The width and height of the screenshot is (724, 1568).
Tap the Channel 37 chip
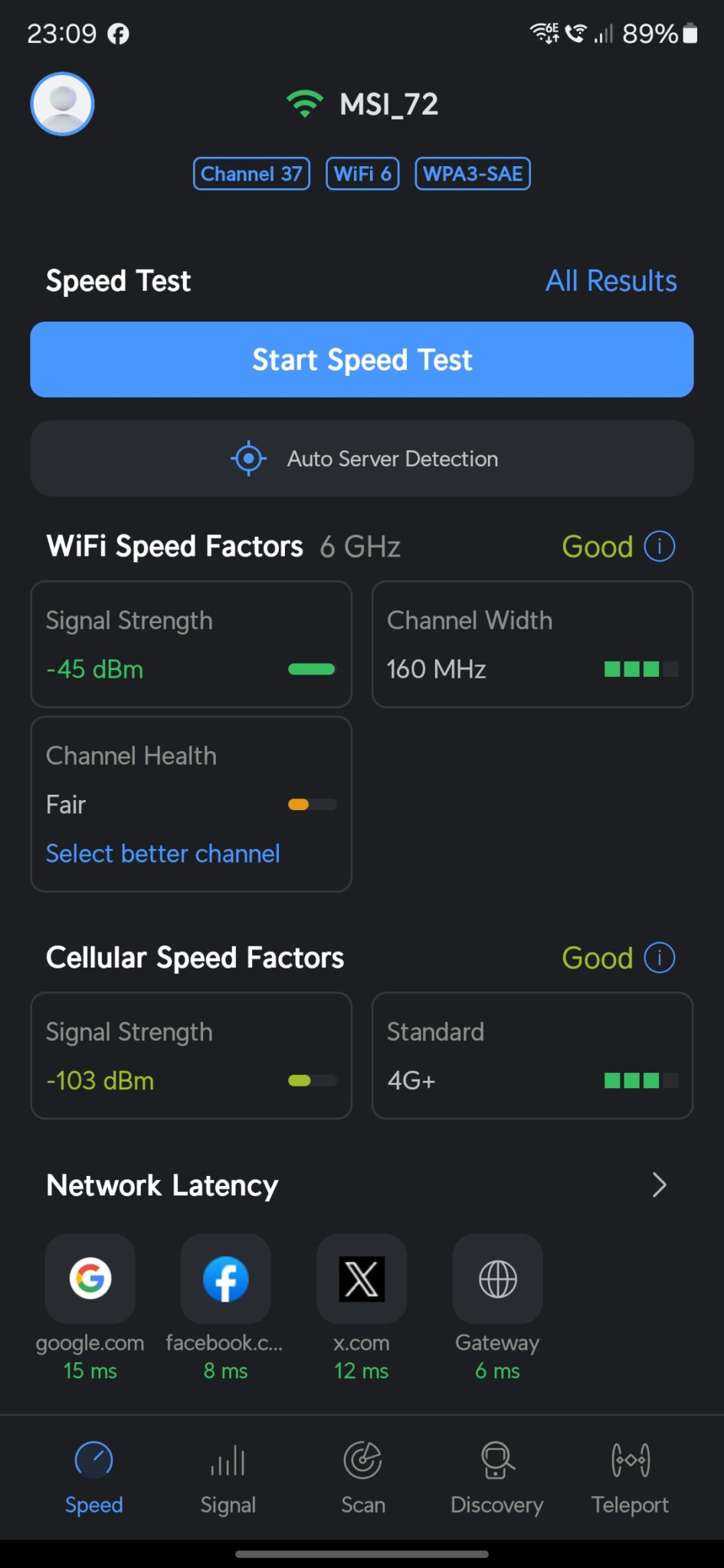click(251, 174)
